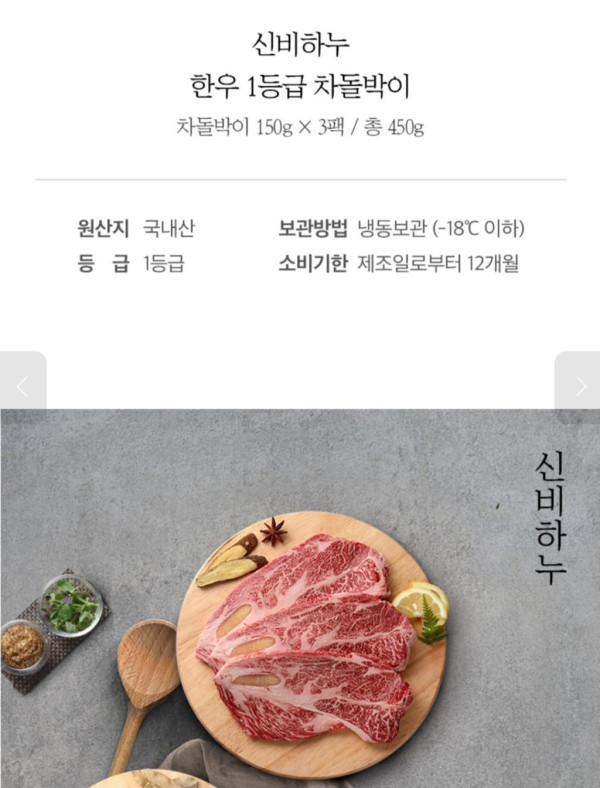Show the next image with right arrow
600x788 pixels.
(578, 387)
